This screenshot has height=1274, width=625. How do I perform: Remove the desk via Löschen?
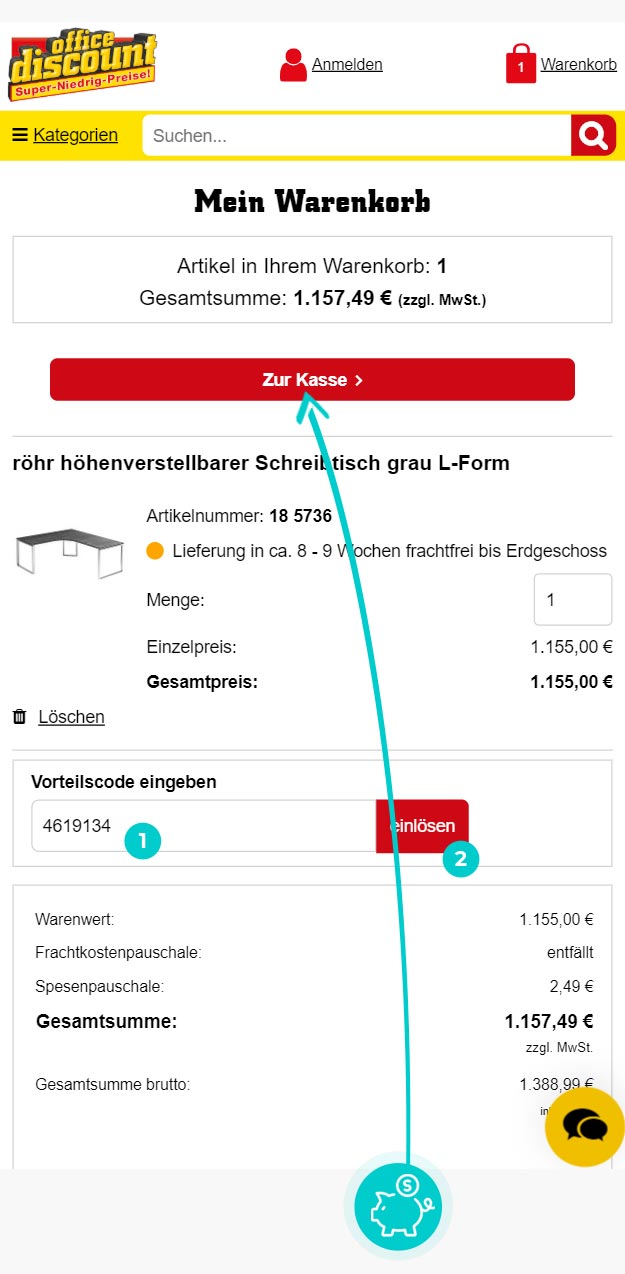tap(70, 717)
